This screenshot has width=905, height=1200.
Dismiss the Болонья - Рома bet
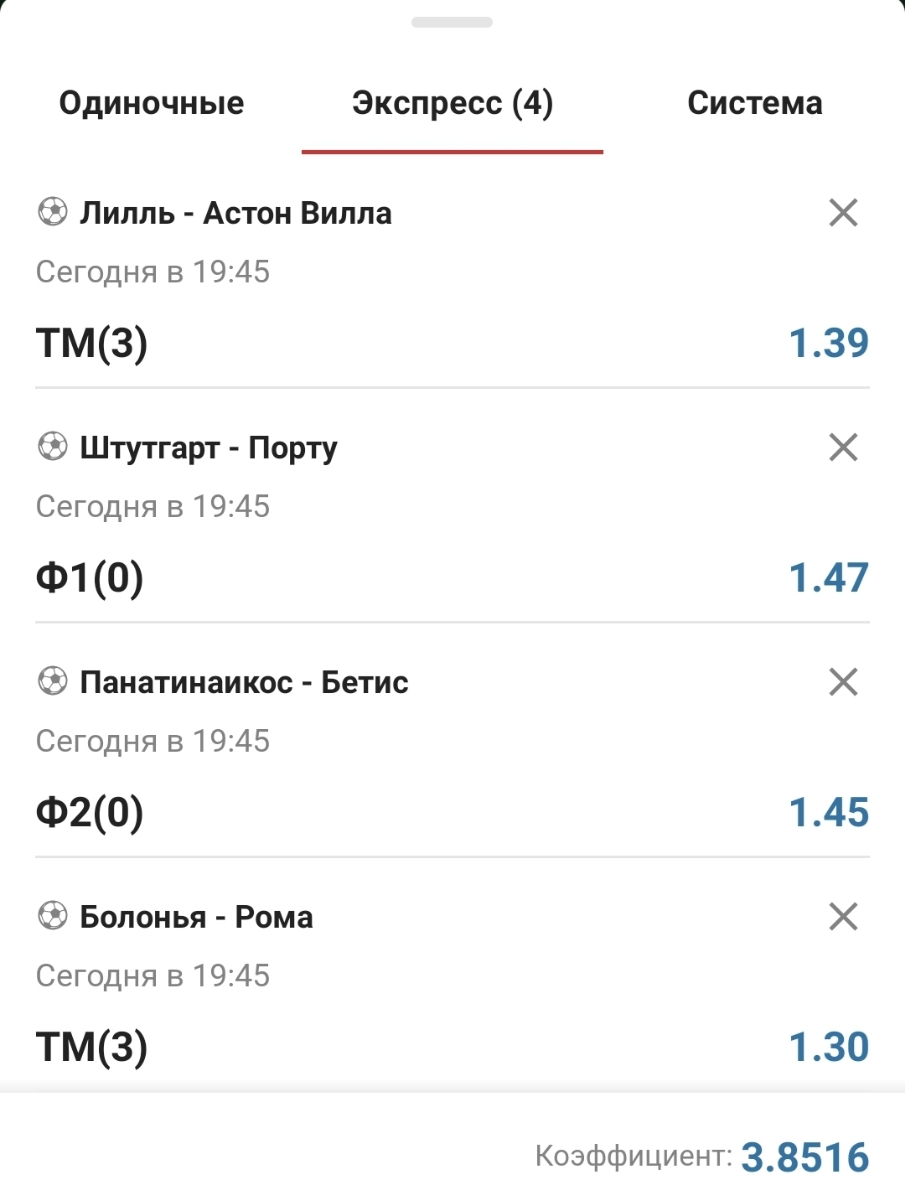[x=843, y=916]
